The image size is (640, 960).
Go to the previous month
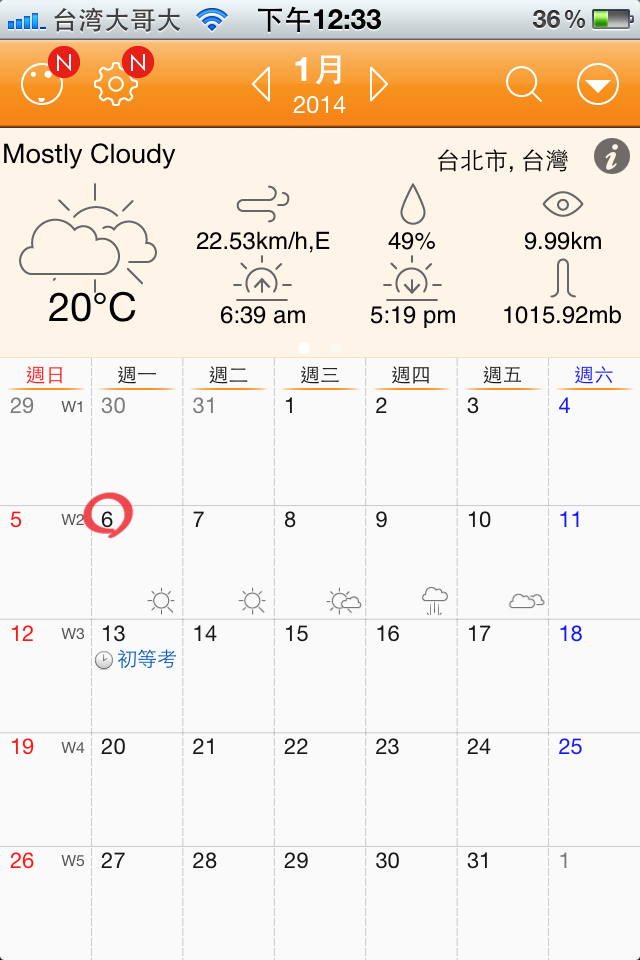coord(262,85)
